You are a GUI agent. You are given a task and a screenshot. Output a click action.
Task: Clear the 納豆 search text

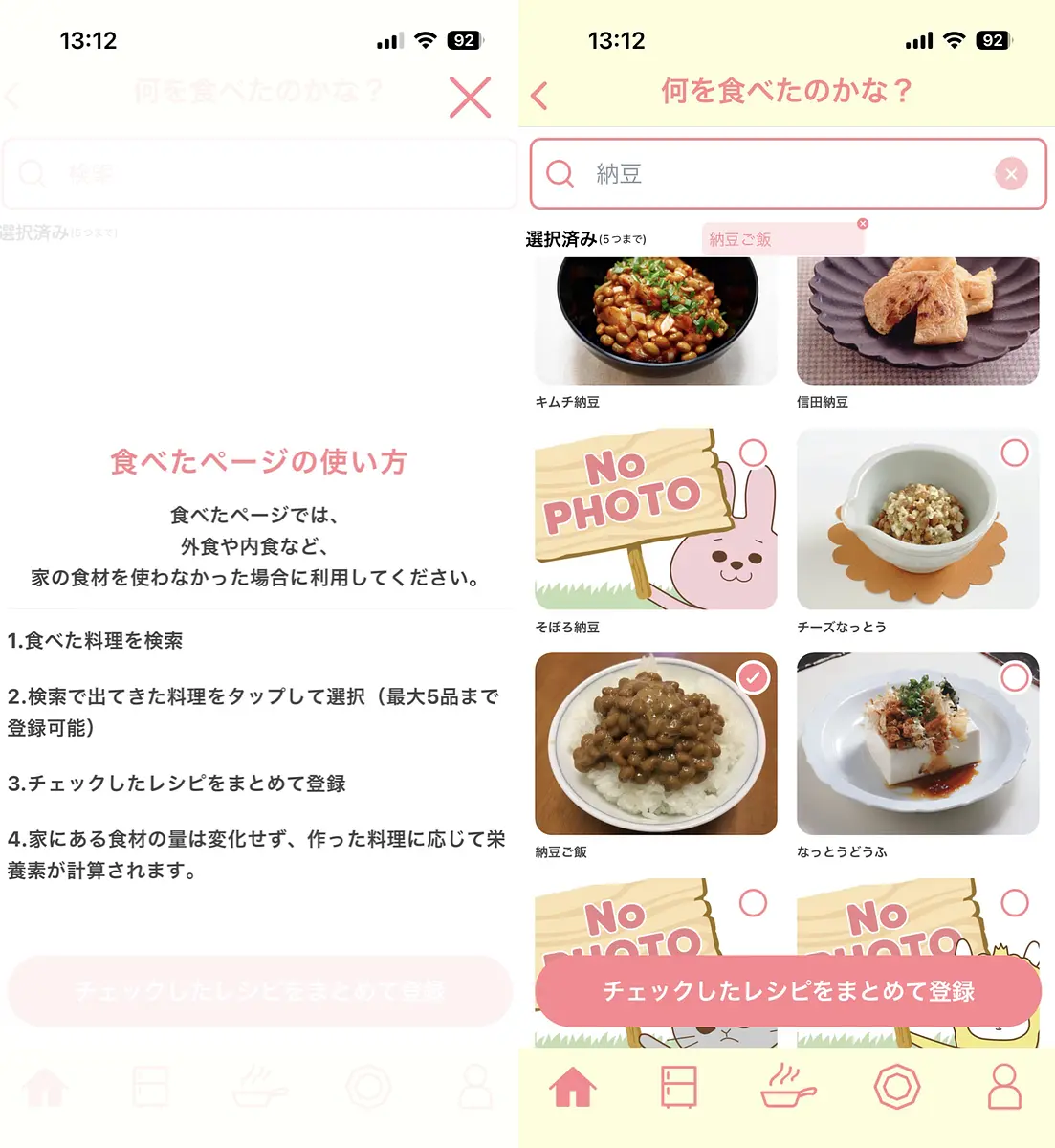point(1011,173)
